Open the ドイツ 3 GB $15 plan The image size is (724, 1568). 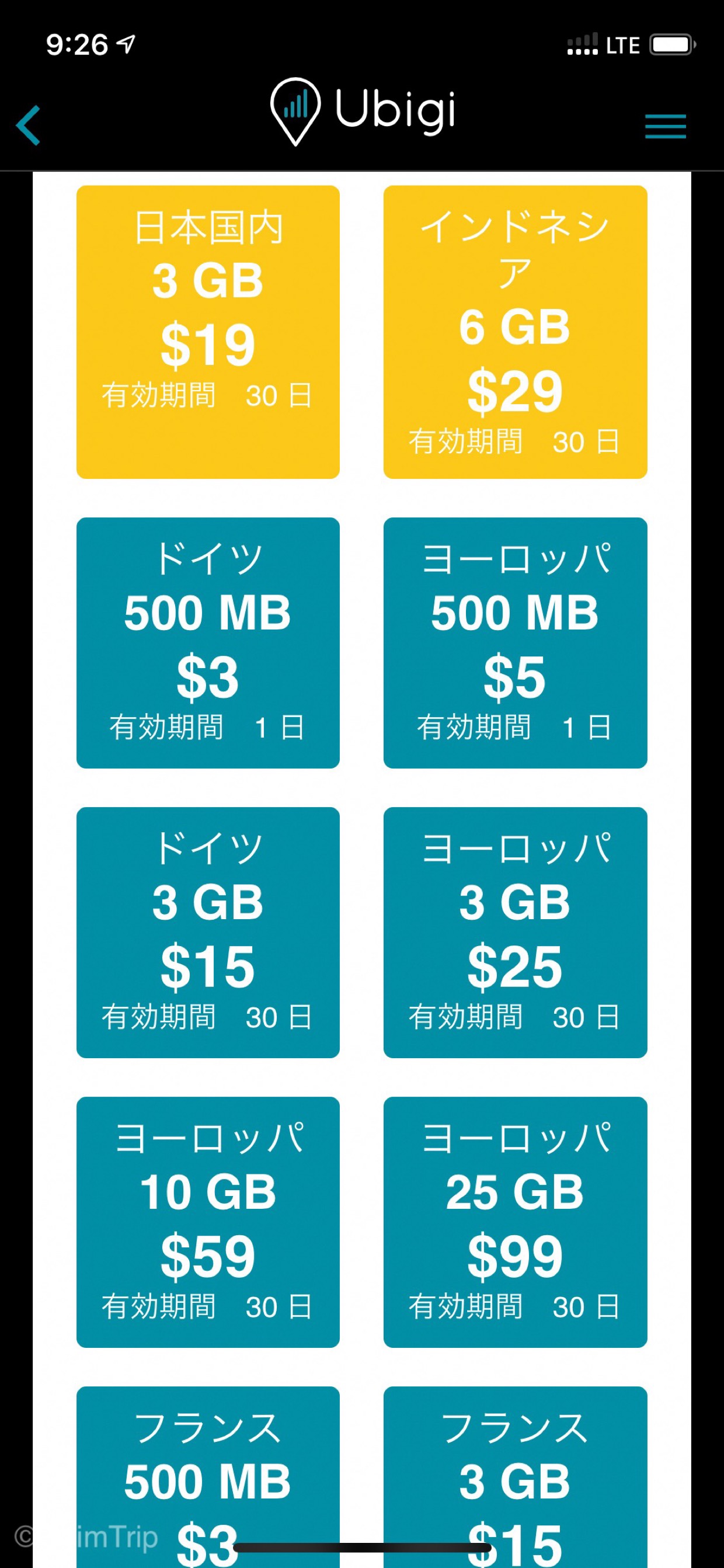208,932
